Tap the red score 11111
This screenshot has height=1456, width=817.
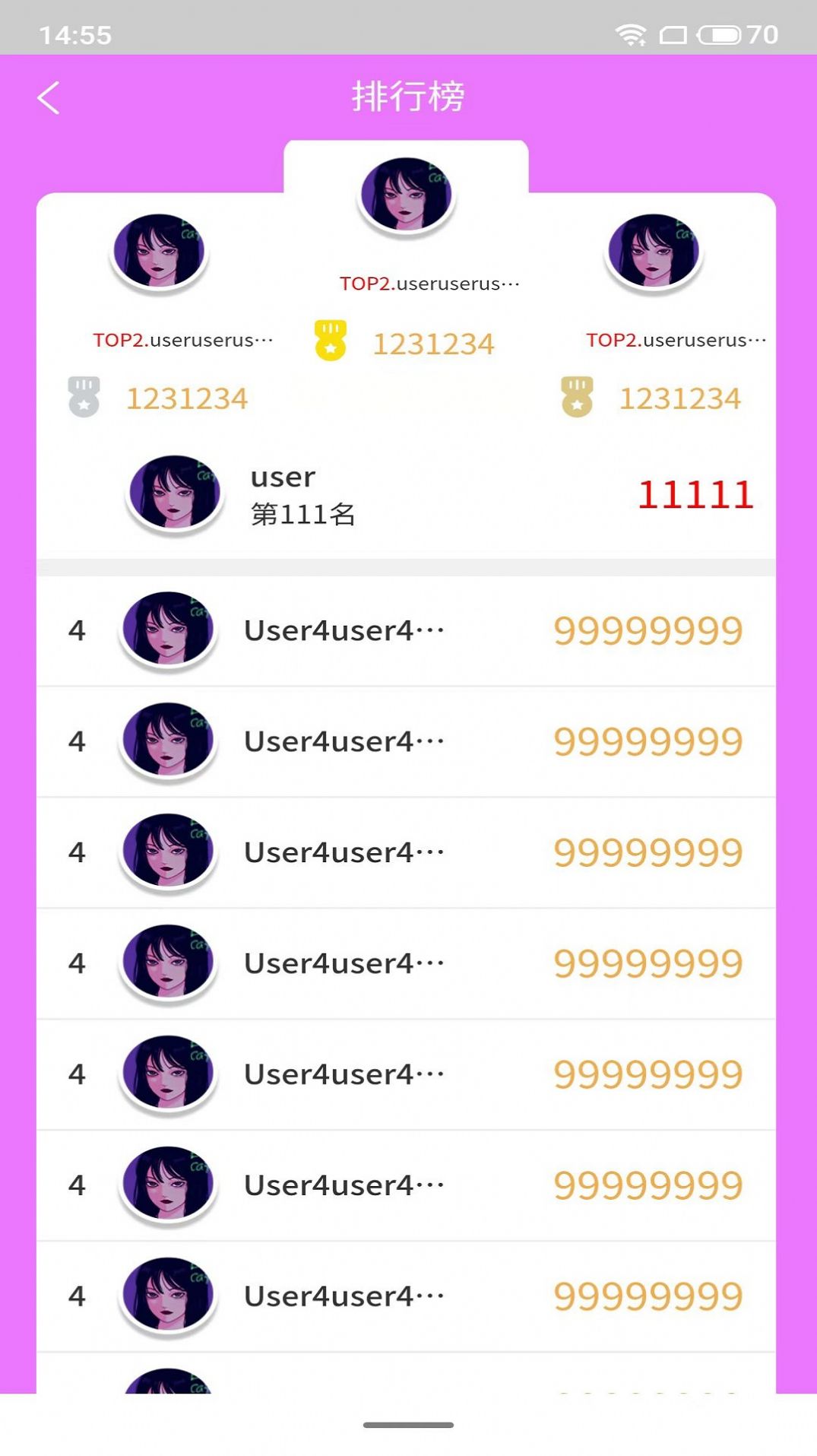695,494
